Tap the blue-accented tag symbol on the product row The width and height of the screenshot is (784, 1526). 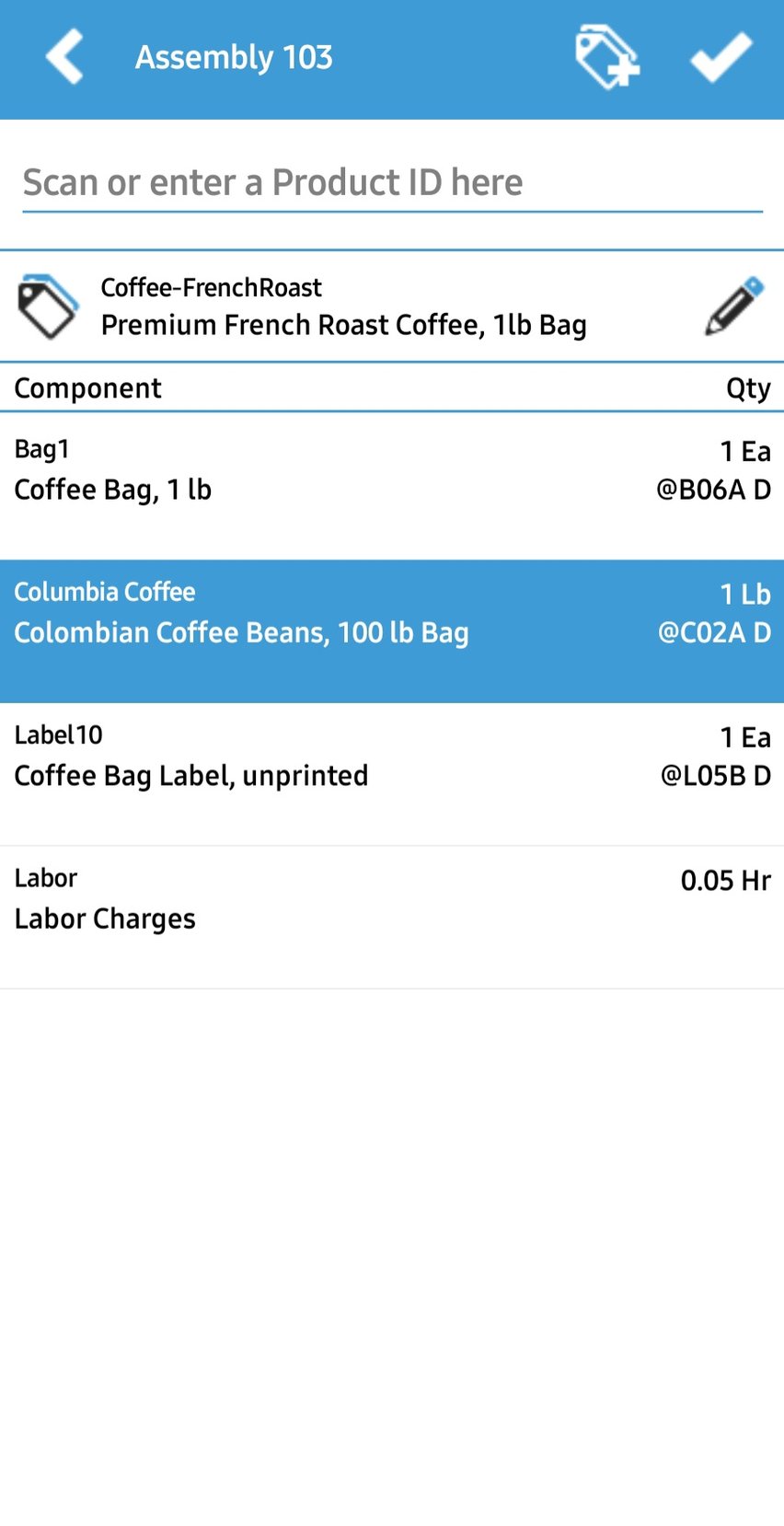(48, 306)
